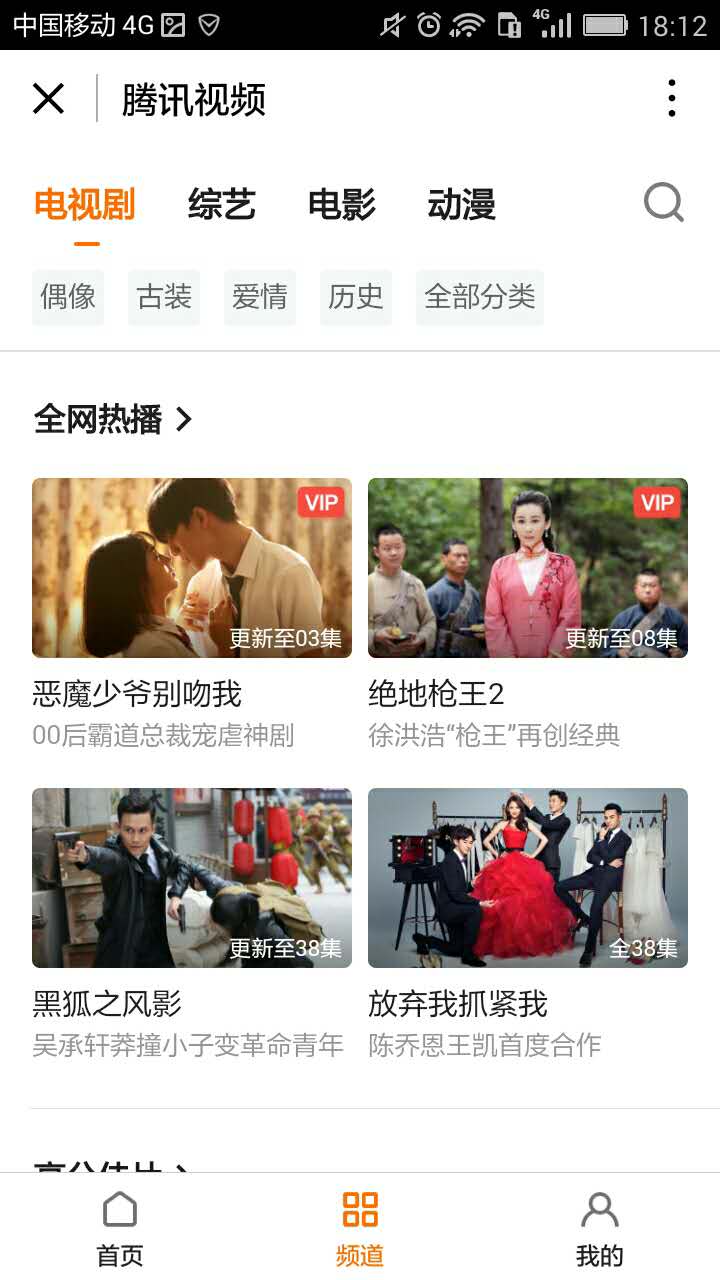Open the search magnifier icon
720x1280 pixels.
pos(663,203)
